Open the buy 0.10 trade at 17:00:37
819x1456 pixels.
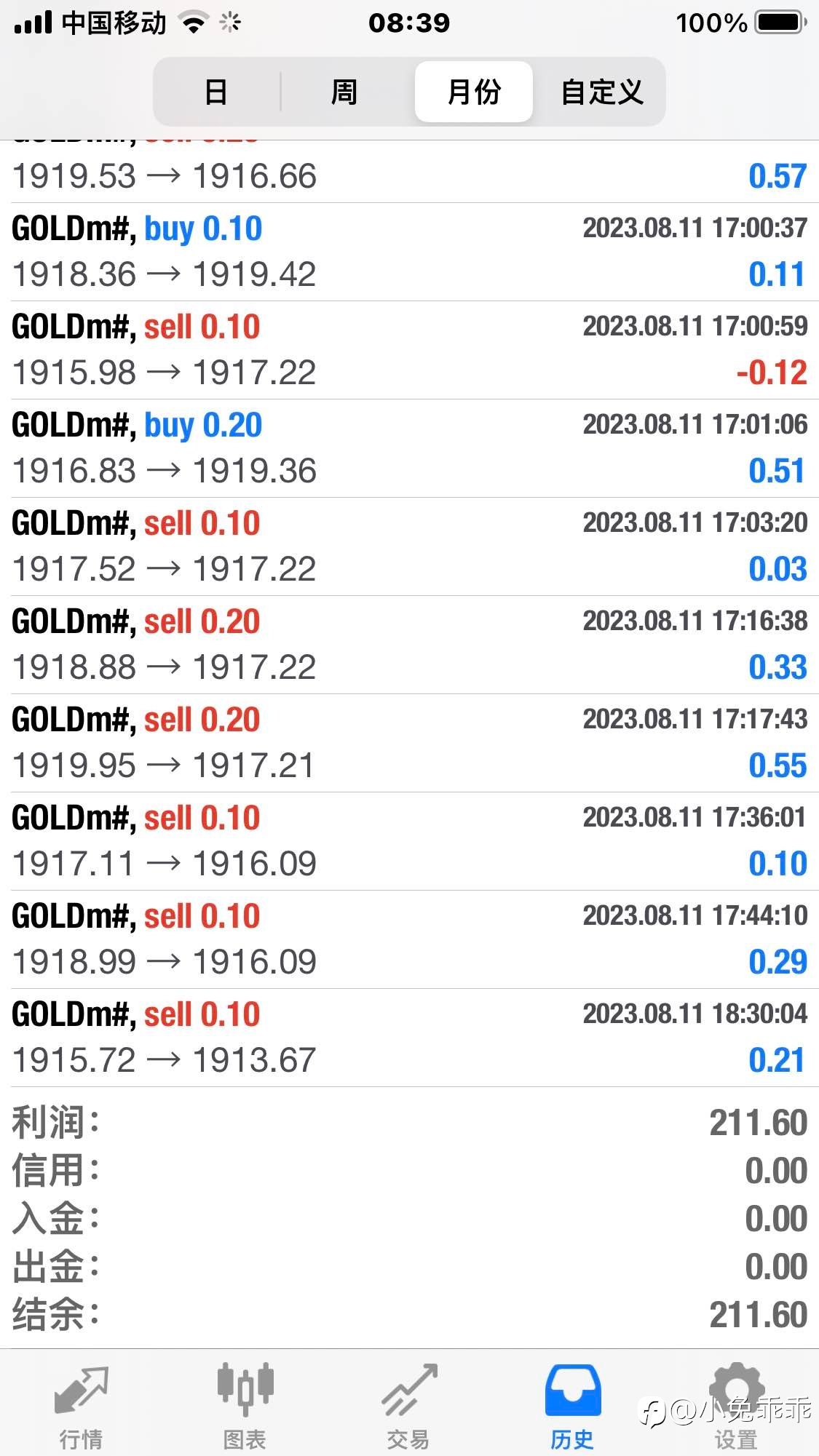click(409, 252)
